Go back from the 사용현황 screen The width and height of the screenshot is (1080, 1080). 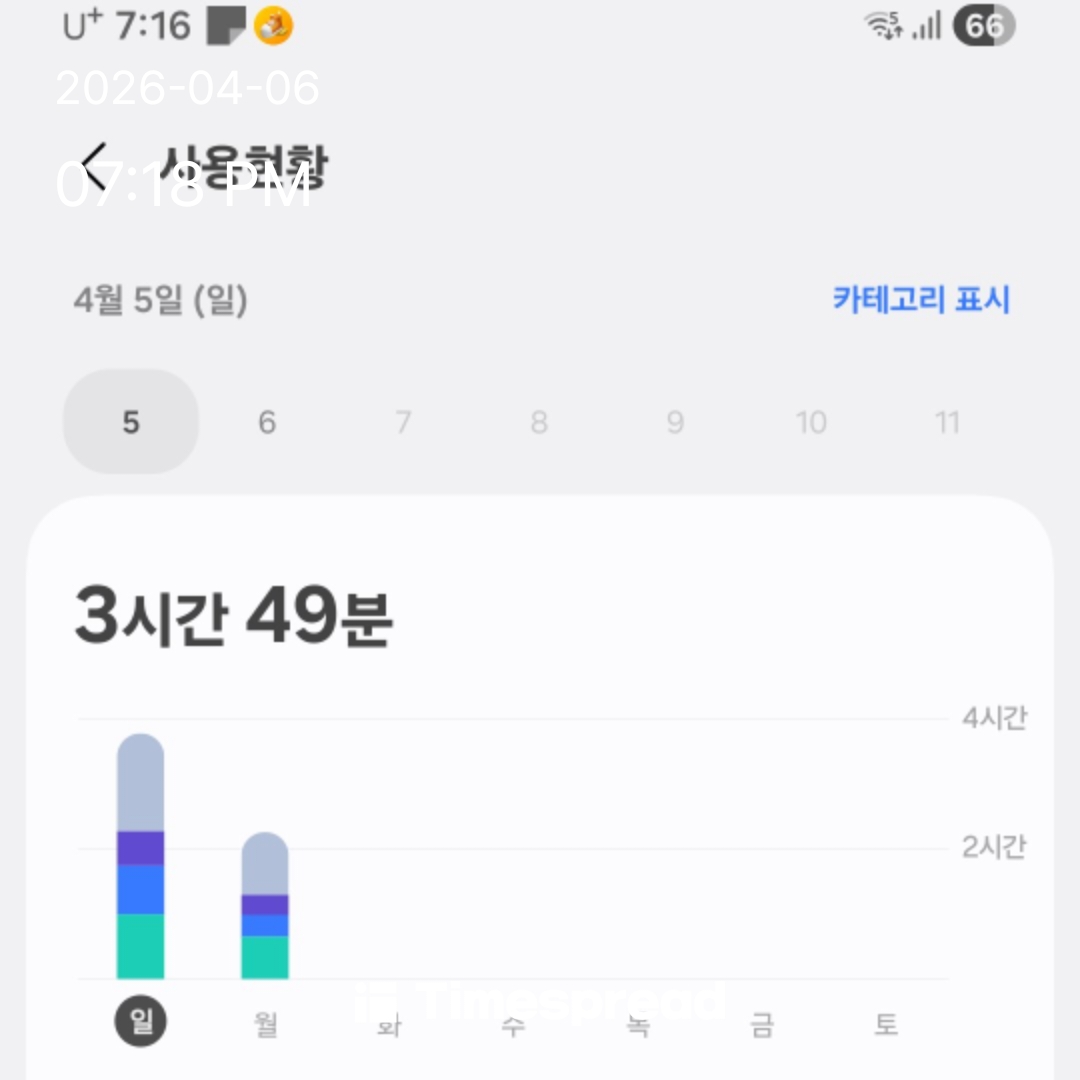tap(95, 167)
